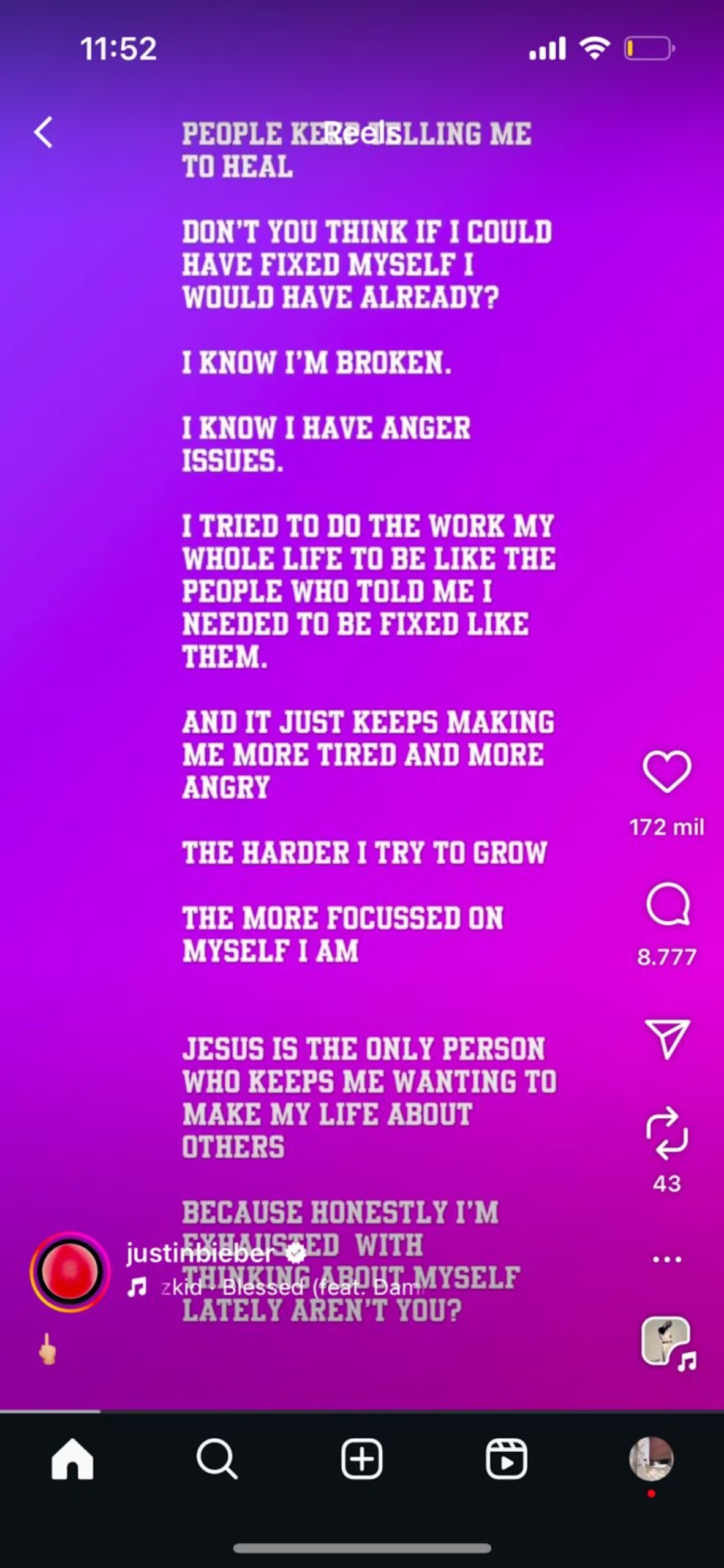Open justinbieber's profile picture
724x1568 pixels.
point(70,1271)
